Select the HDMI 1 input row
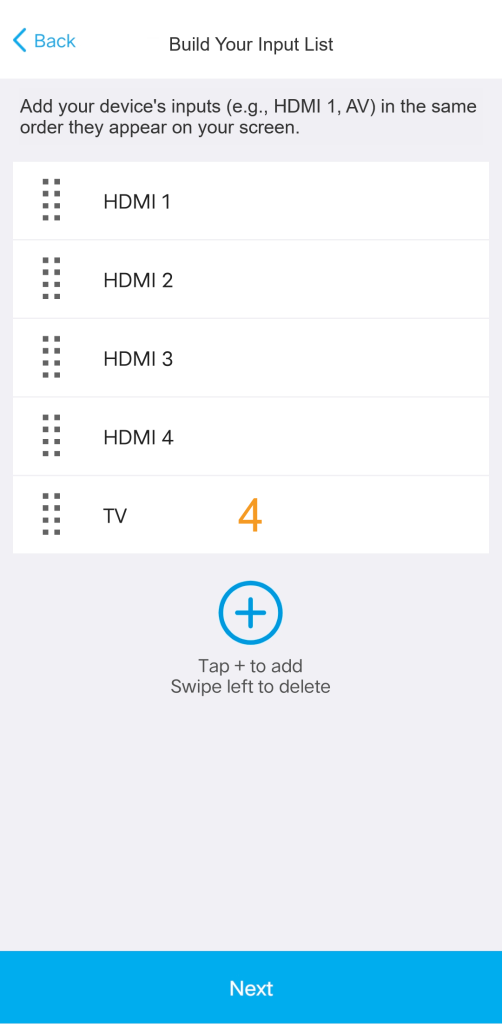502x1024 pixels. 251,201
